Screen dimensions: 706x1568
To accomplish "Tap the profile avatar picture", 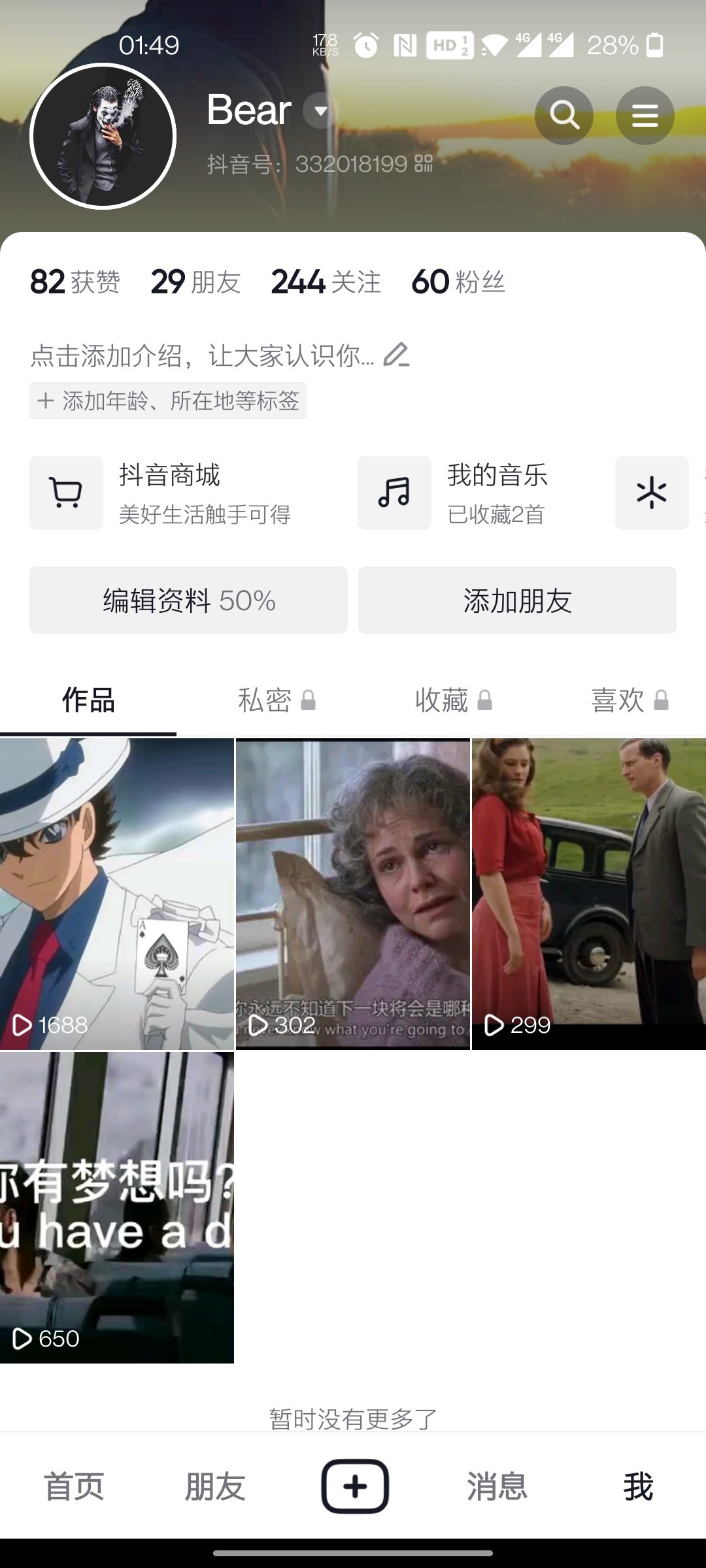I will 103,137.
